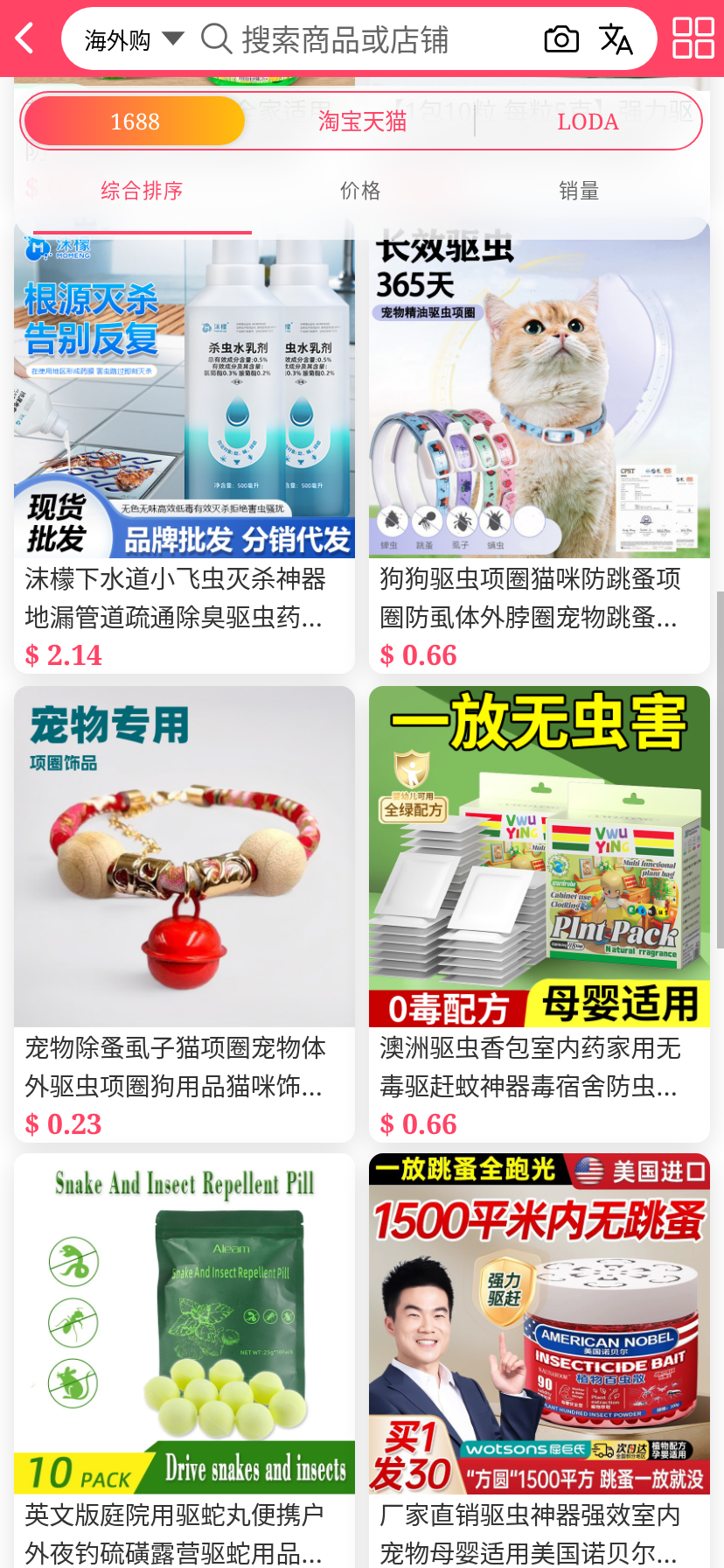The image size is (724, 1568).
Task: Sort results by 价格
Action: [360, 191]
